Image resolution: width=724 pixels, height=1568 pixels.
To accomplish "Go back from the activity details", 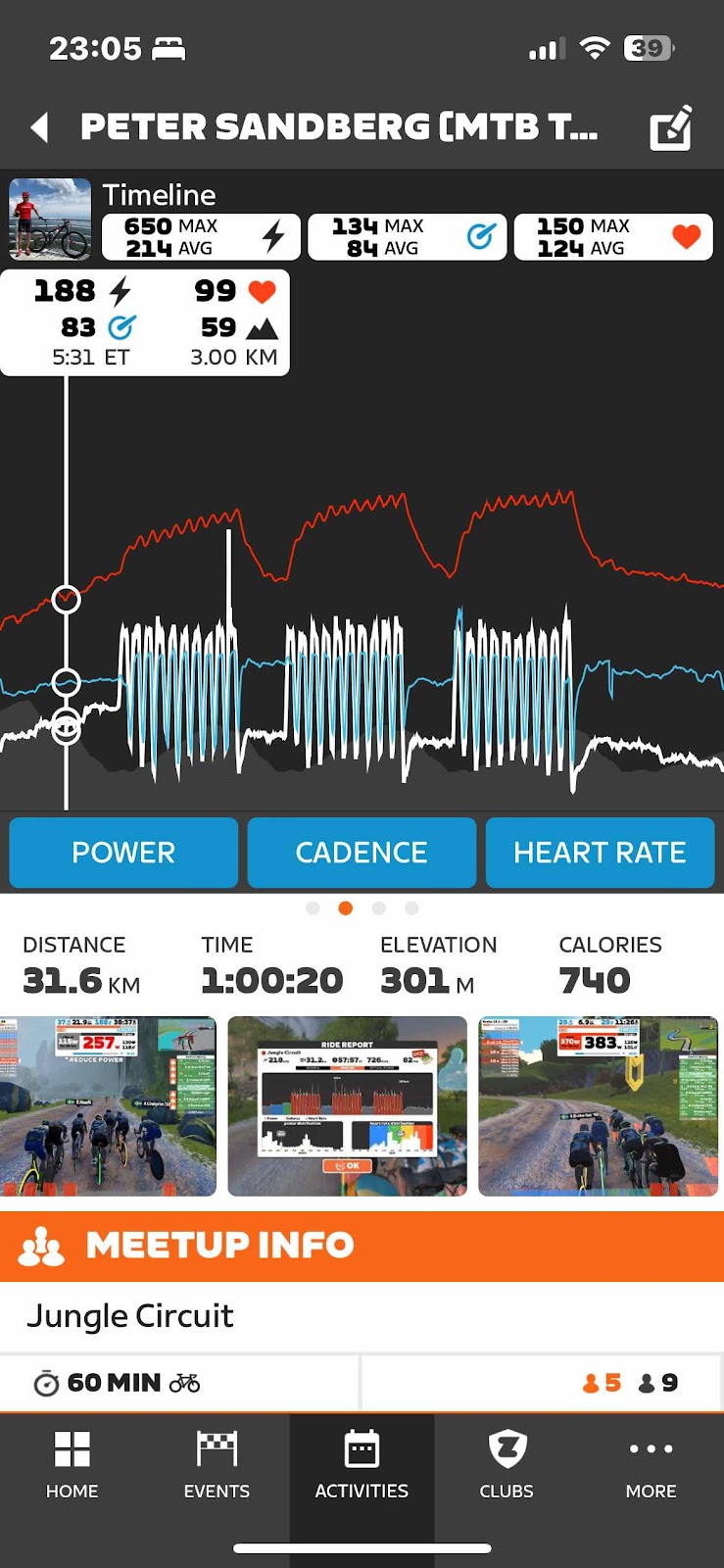I will 40,127.
